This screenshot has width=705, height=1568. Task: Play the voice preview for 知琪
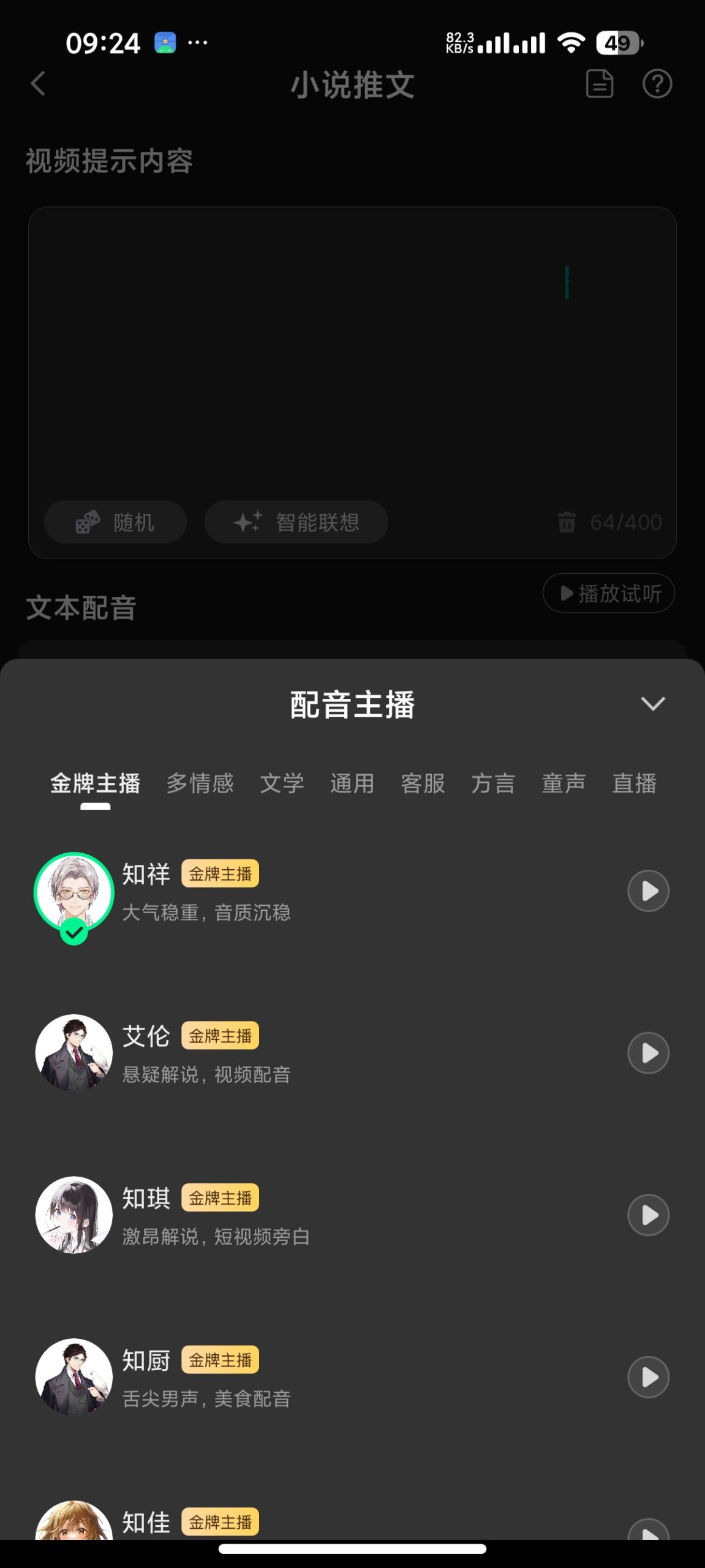648,1215
